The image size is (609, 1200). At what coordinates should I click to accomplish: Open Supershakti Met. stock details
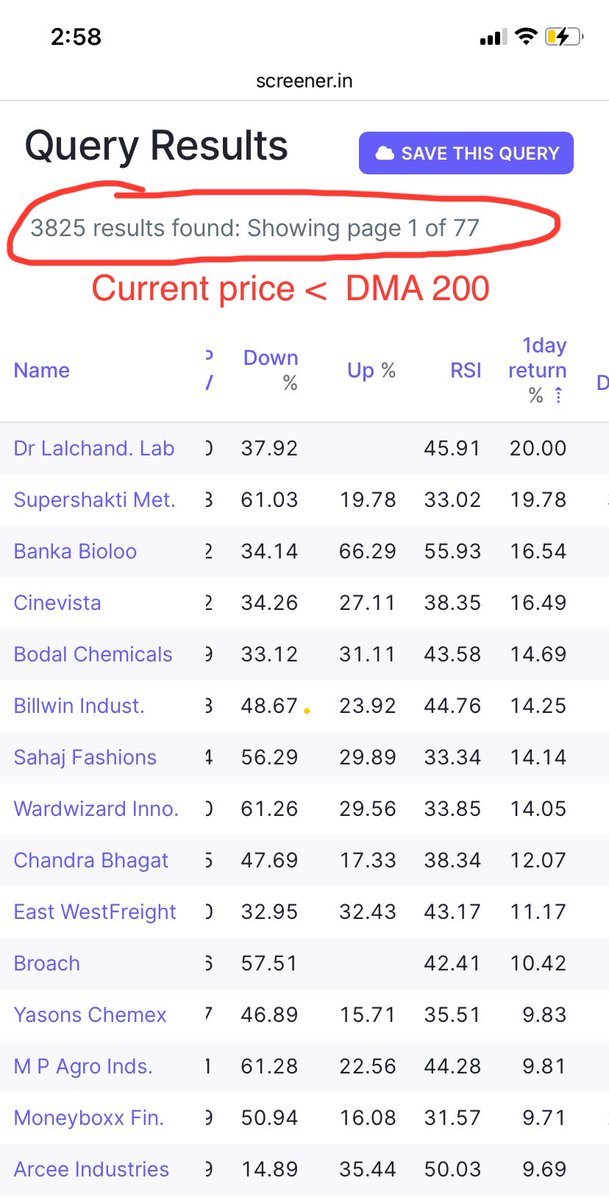pyautogui.click(x=95, y=500)
